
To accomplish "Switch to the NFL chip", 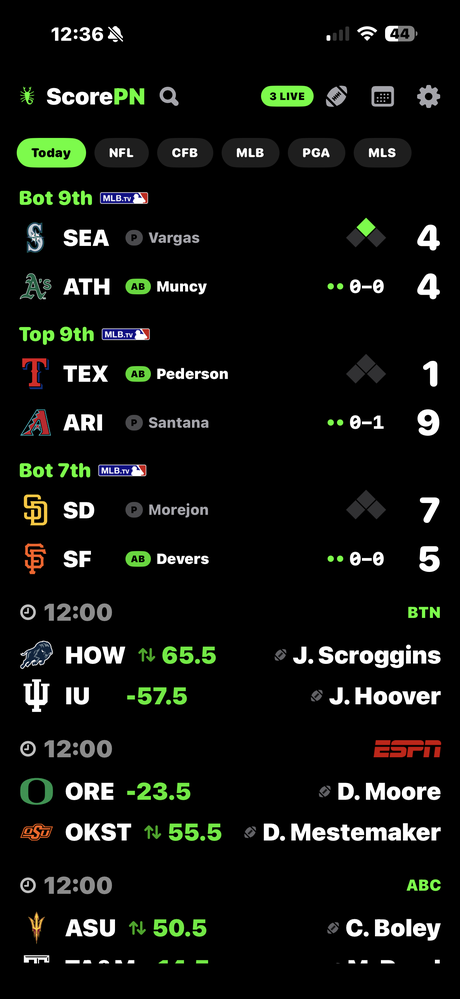I will click(x=121, y=153).
